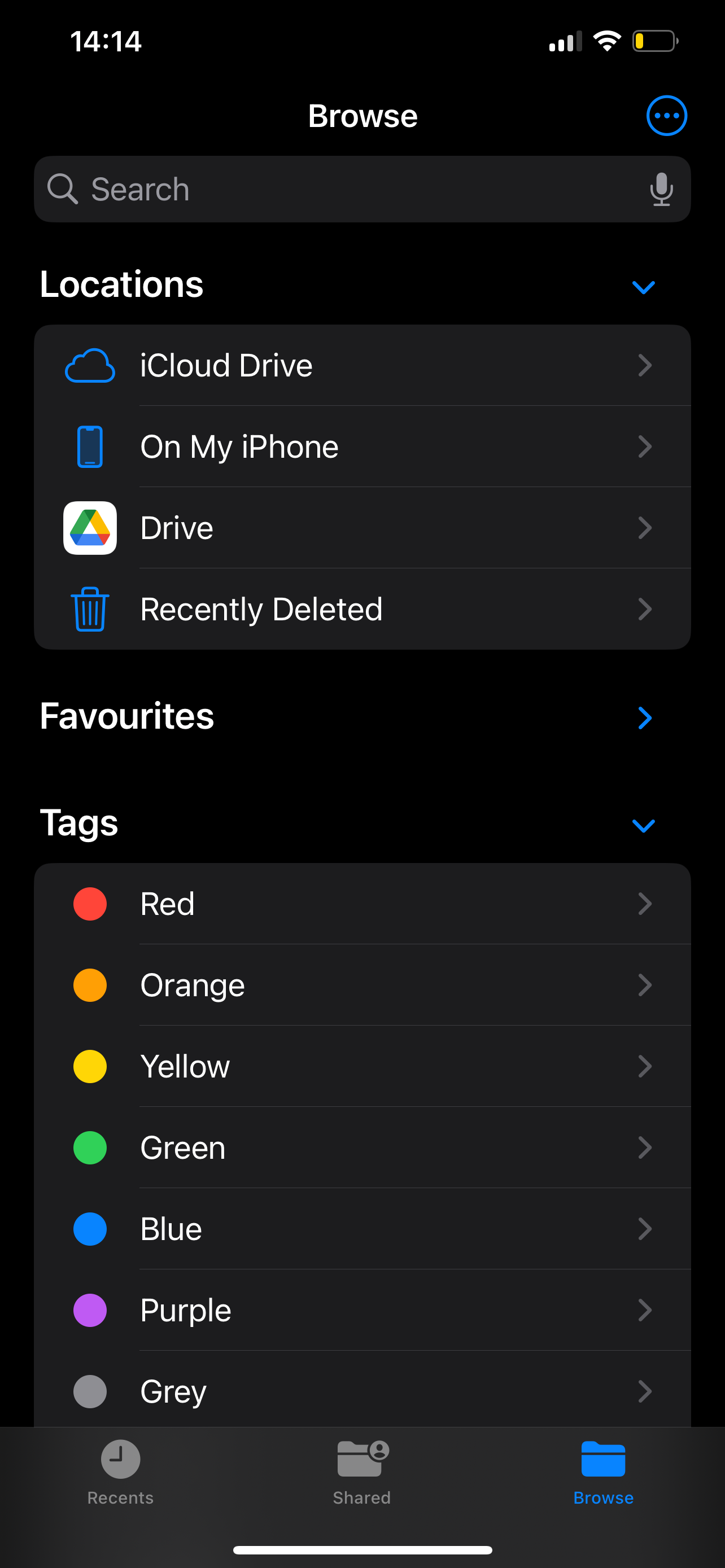Open the Grey tag

click(362, 1391)
